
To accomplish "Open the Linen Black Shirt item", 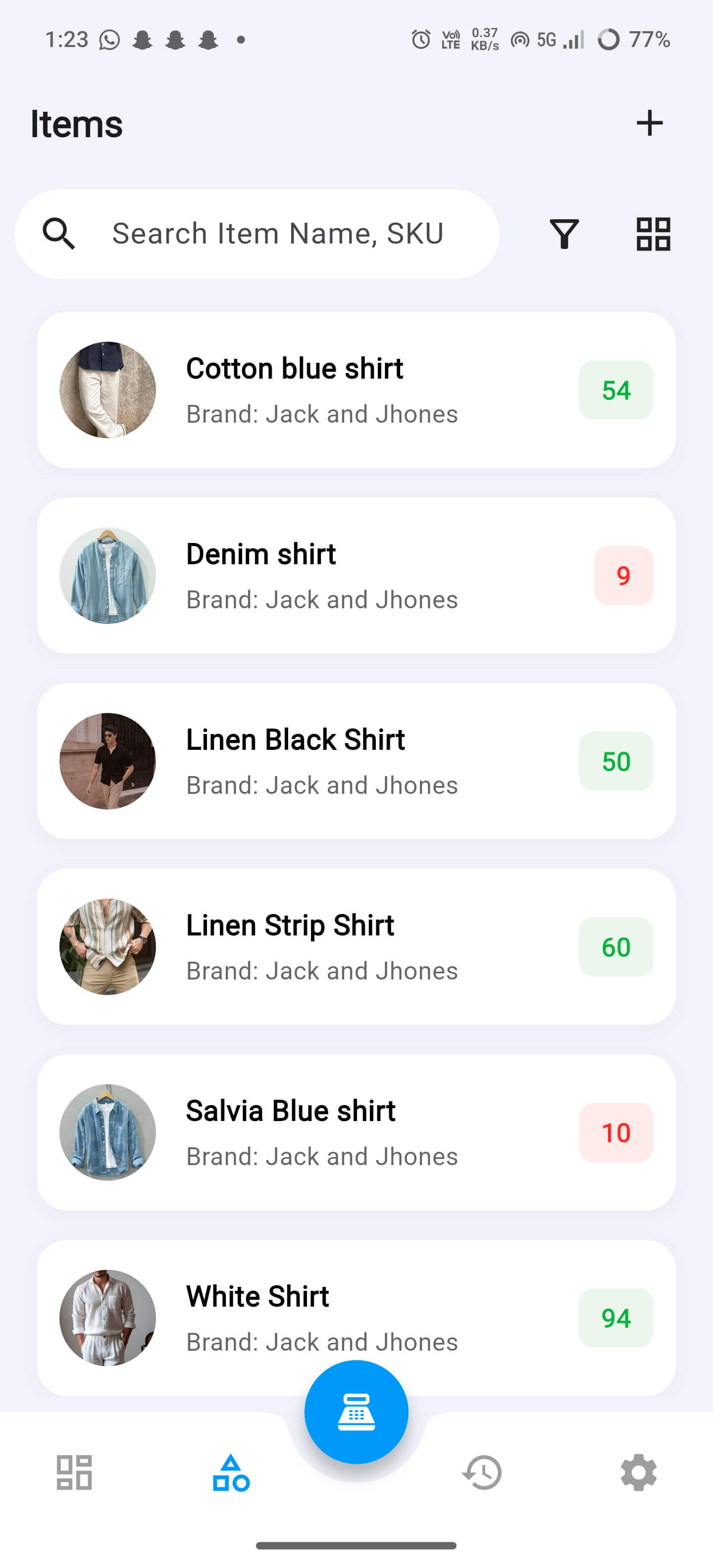I will (356, 761).
